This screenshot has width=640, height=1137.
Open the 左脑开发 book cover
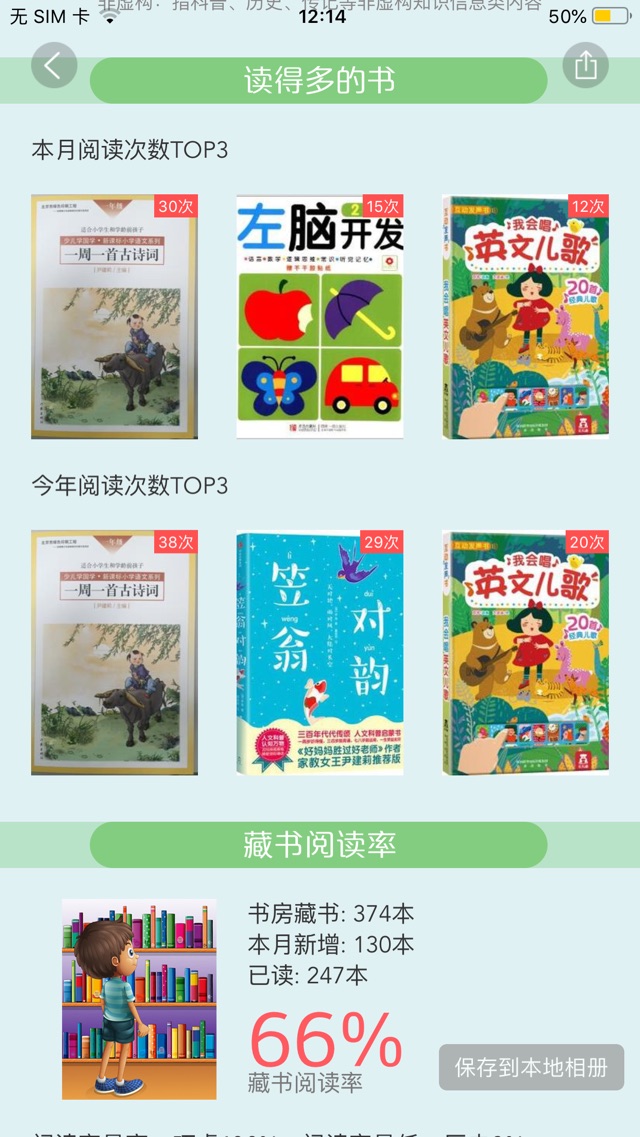click(x=320, y=317)
